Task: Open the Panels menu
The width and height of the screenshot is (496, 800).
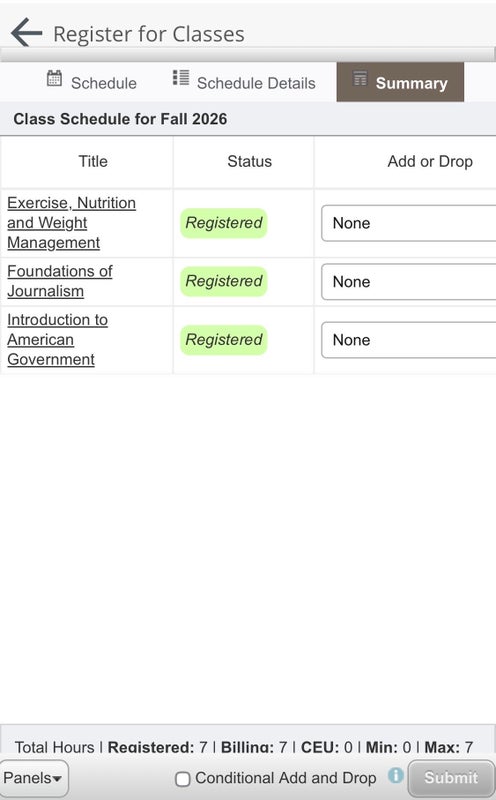Action: pyautogui.click(x=34, y=778)
